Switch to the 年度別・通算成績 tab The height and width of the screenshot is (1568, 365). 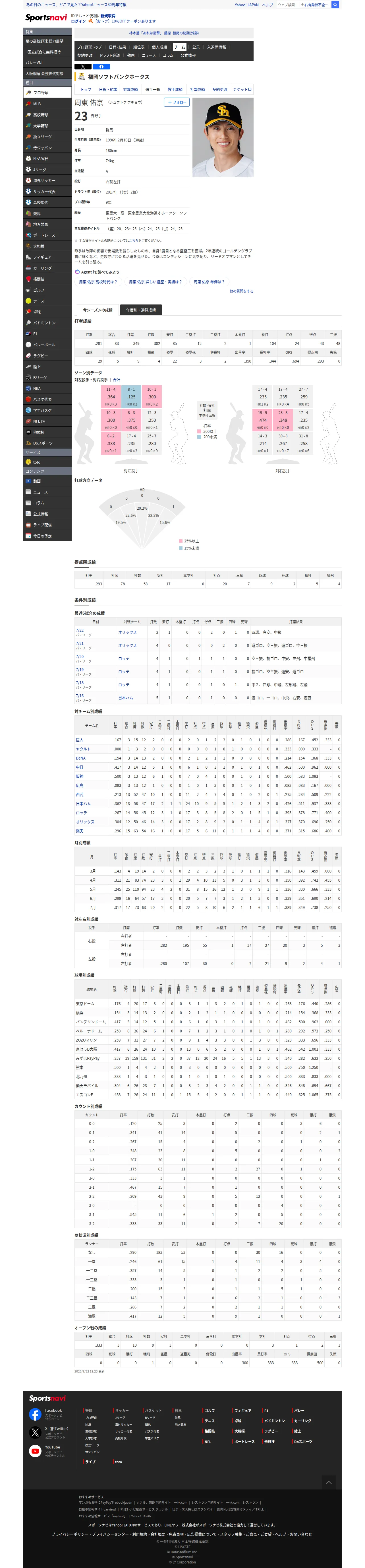(x=140, y=310)
